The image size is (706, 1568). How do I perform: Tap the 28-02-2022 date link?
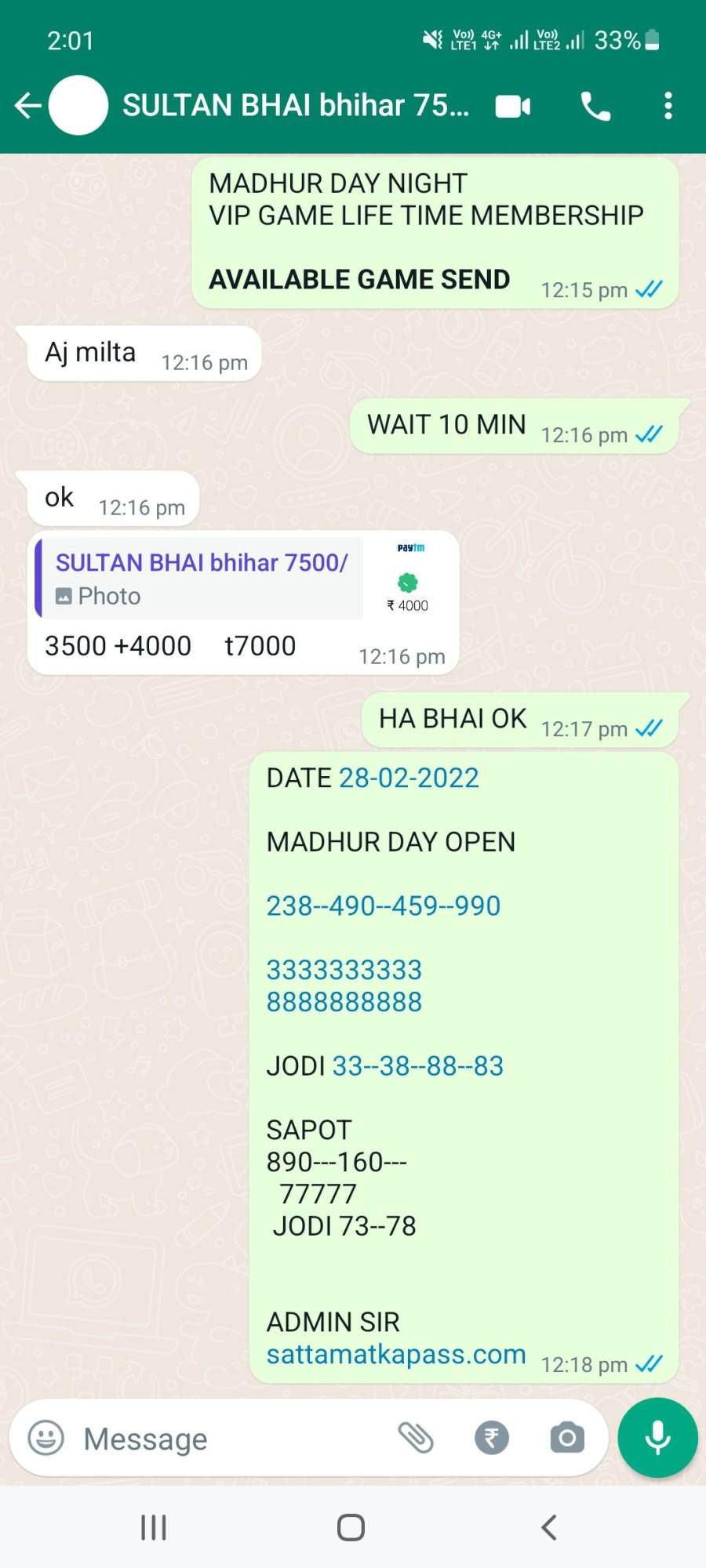coord(409,778)
